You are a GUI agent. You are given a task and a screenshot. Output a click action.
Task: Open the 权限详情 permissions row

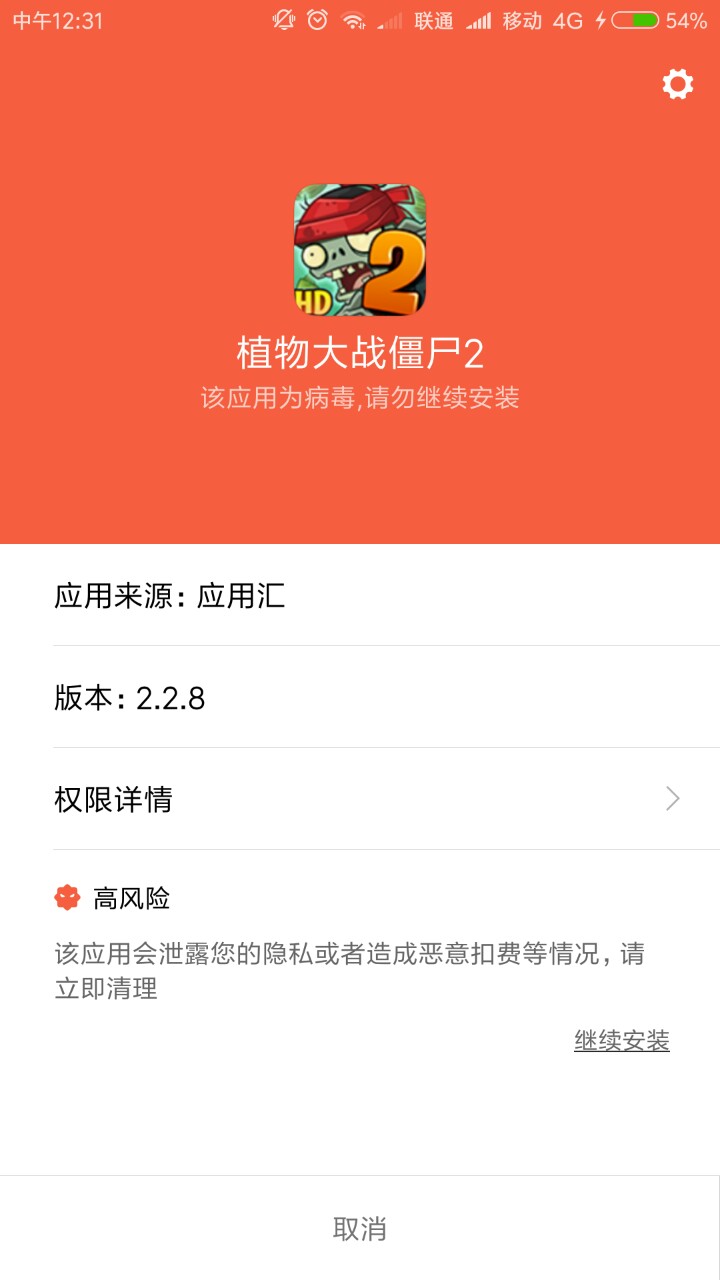(360, 799)
